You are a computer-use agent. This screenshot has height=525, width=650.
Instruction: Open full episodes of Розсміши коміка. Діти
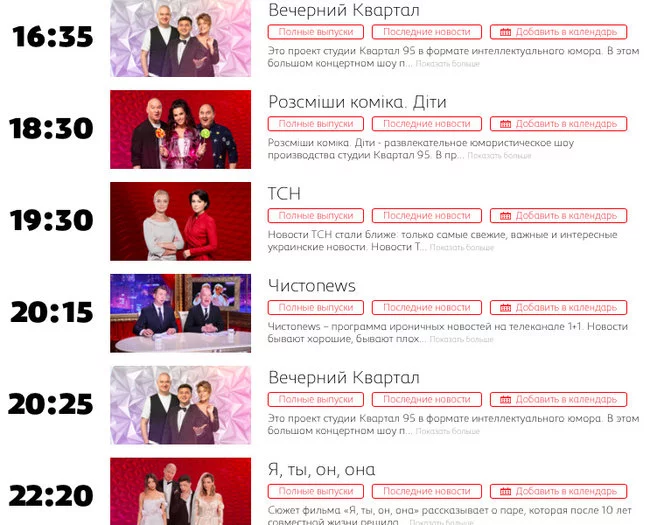[x=316, y=124]
